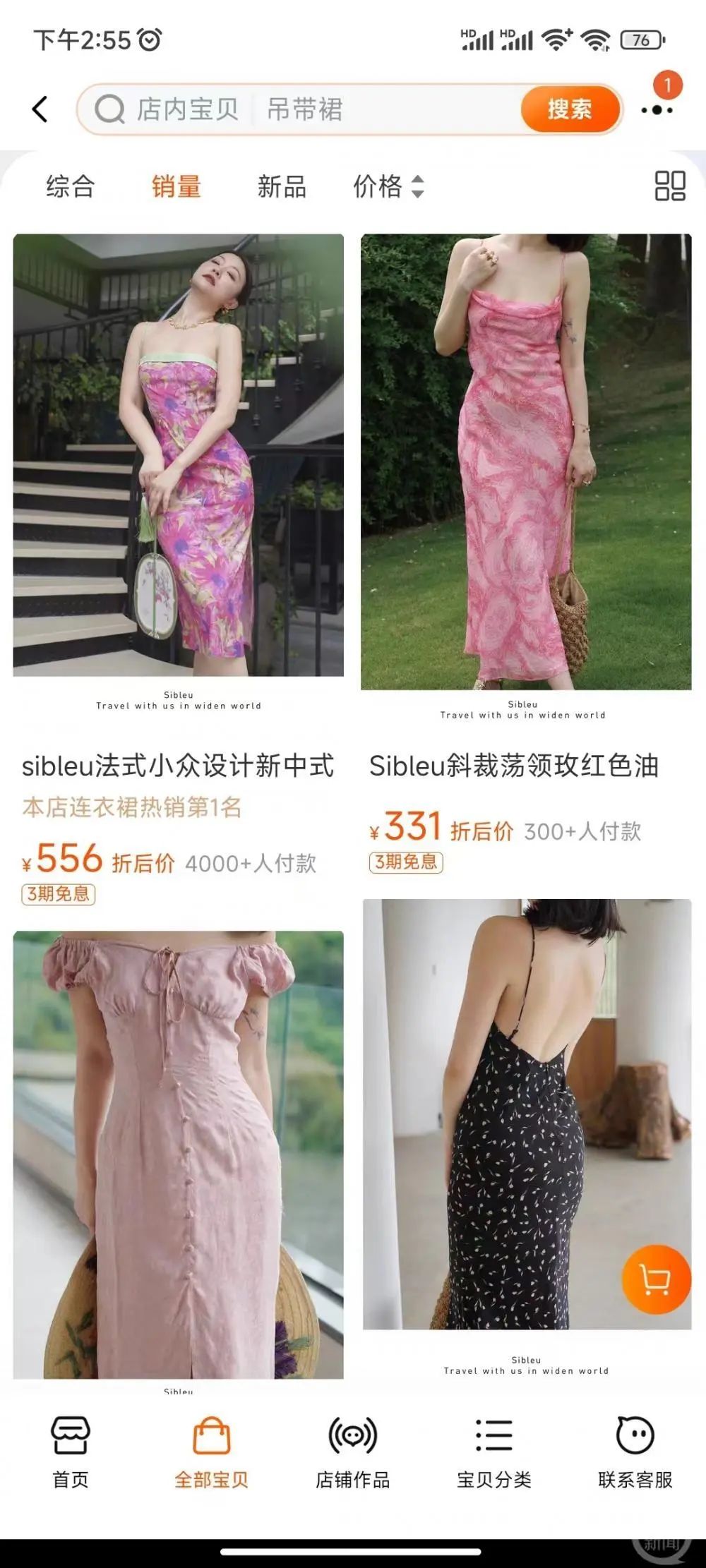Toggle the grid layout view icon
This screenshot has height=1568, width=706.
[670, 186]
